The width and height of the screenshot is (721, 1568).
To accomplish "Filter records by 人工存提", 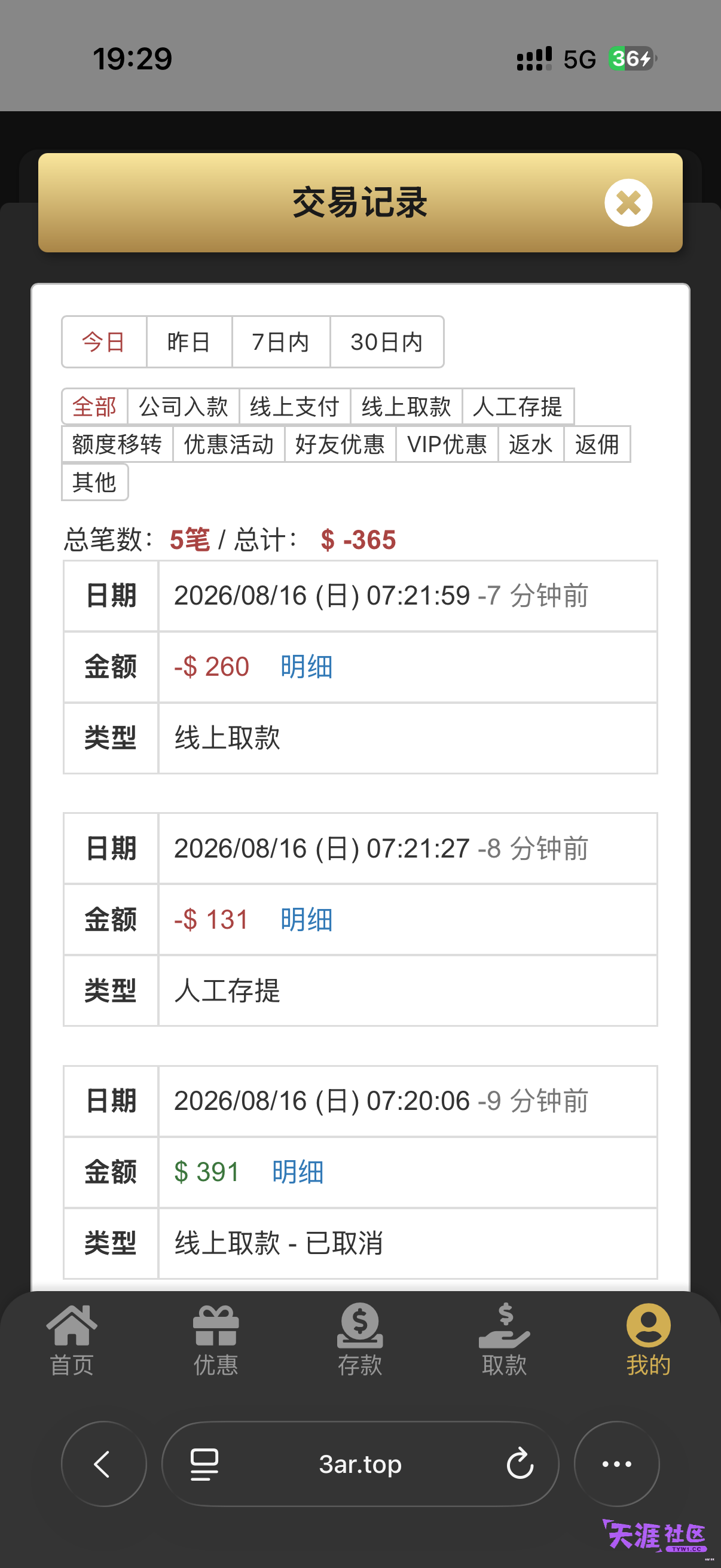I will click(518, 406).
